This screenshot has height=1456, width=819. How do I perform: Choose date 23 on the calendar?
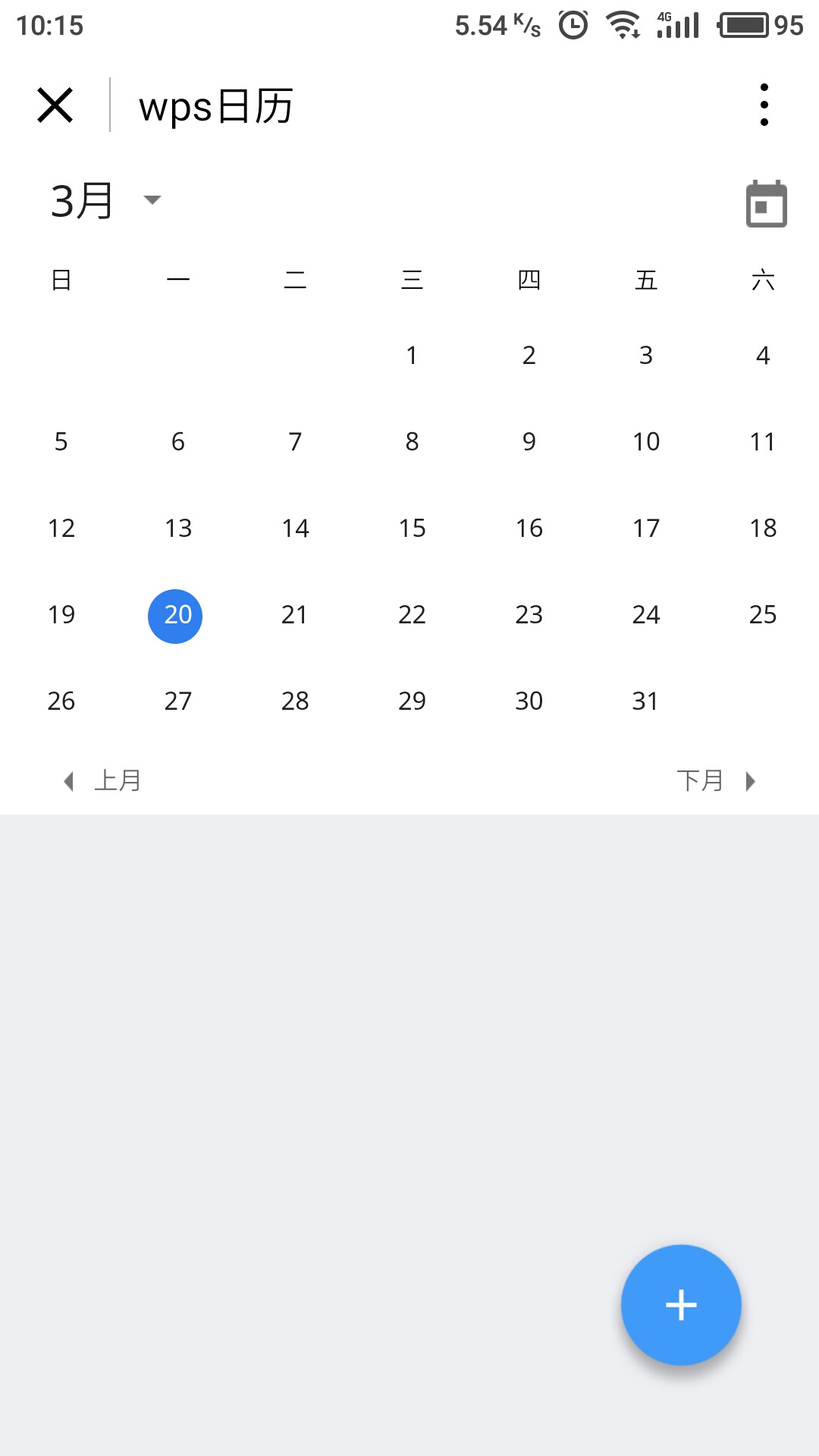click(x=529, y=615)
